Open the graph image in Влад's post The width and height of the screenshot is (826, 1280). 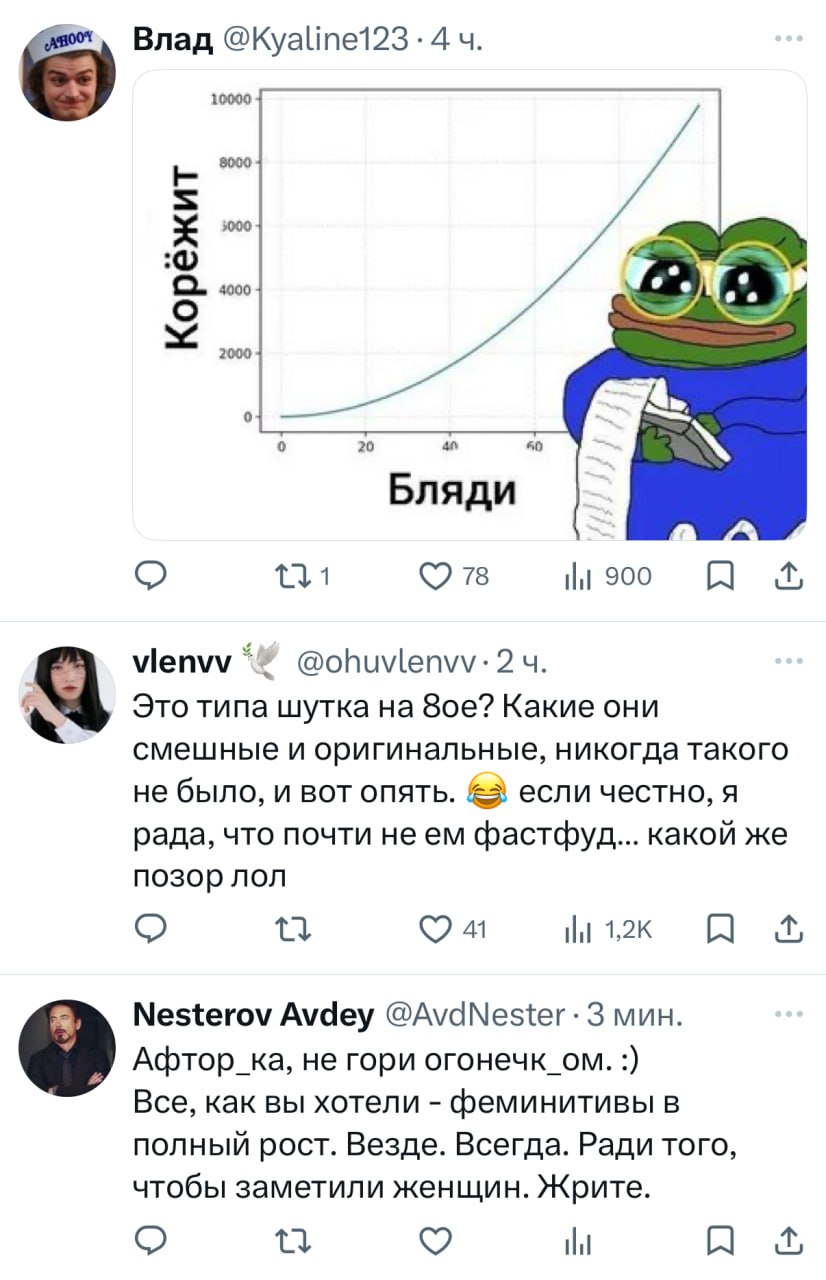pyautogui.click(x=470, y=305)
